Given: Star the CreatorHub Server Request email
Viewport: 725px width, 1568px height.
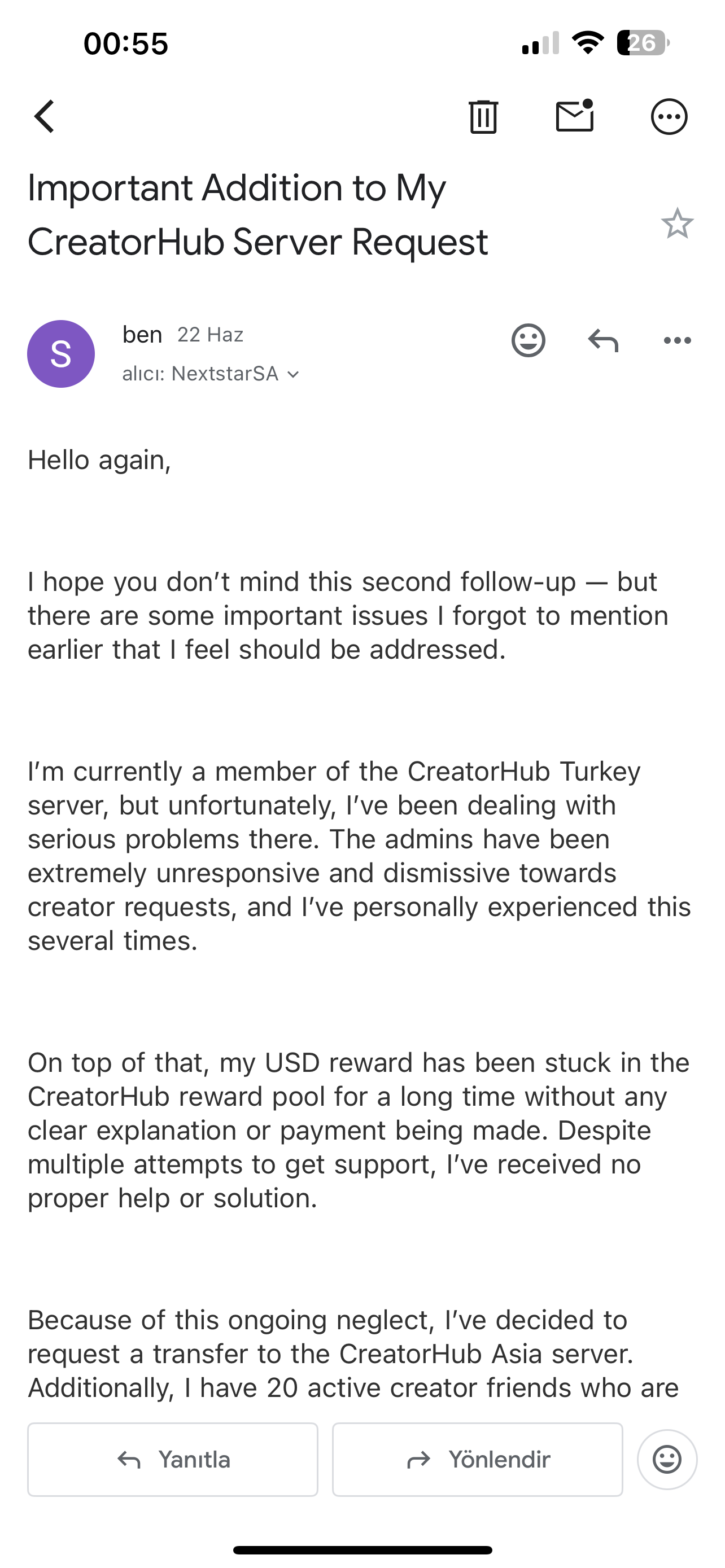Looking at the screenshot, I should pyautogui.click(x=677, y=224).
